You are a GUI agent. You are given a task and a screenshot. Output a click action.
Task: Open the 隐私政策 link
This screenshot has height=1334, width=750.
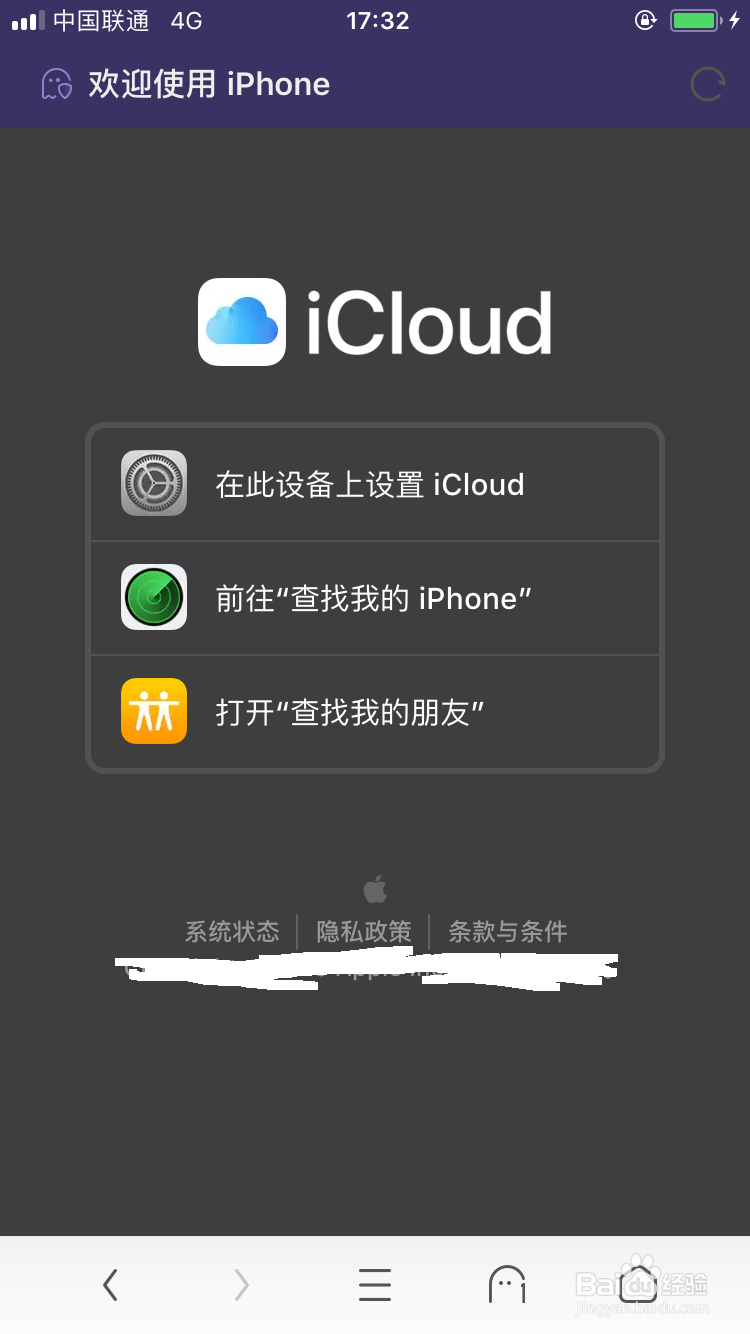[362, 931]
